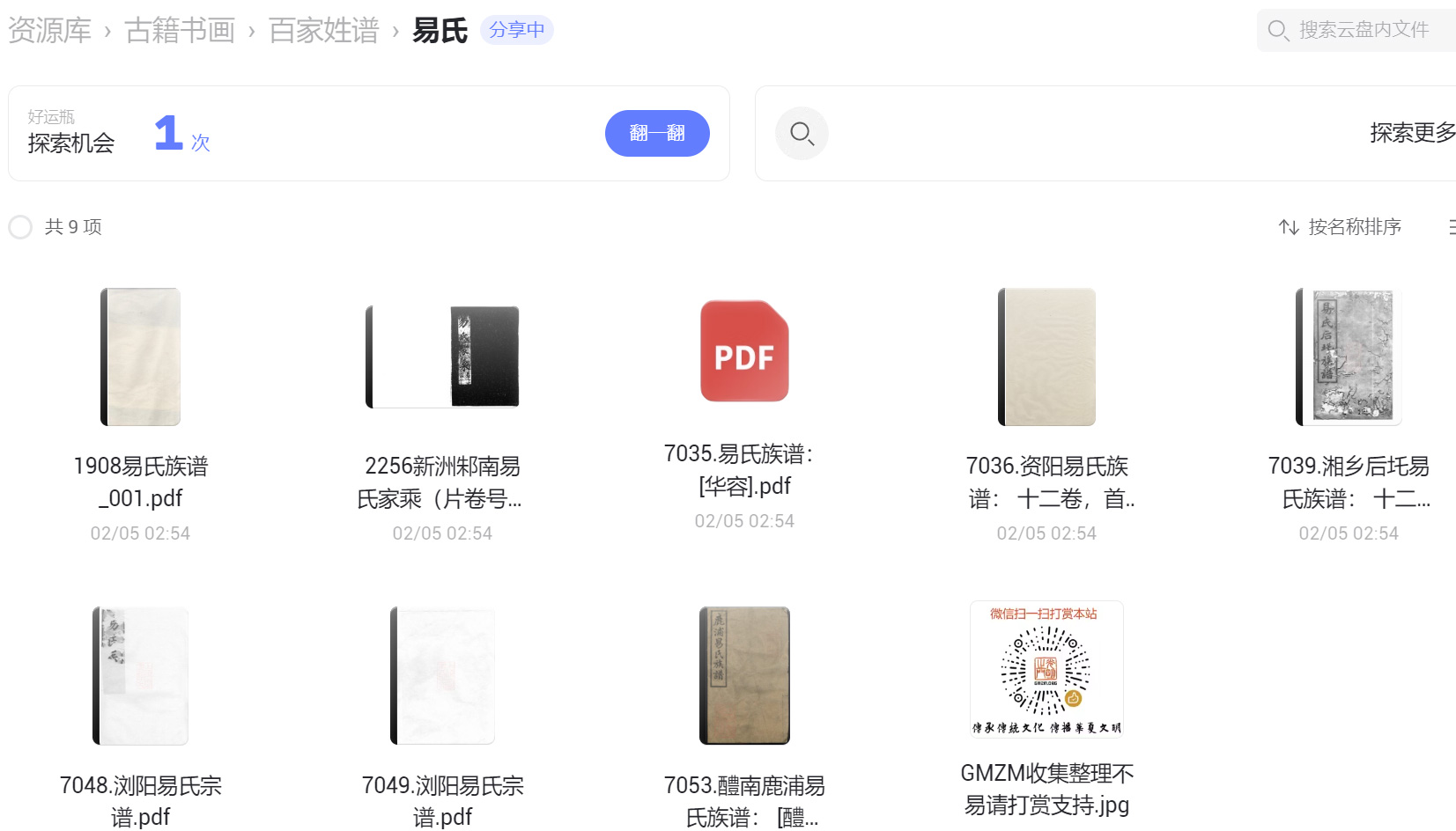Screen dimensions: 1456x831
Task: Tap the 翻一翻 button
Action: (657, 133)
